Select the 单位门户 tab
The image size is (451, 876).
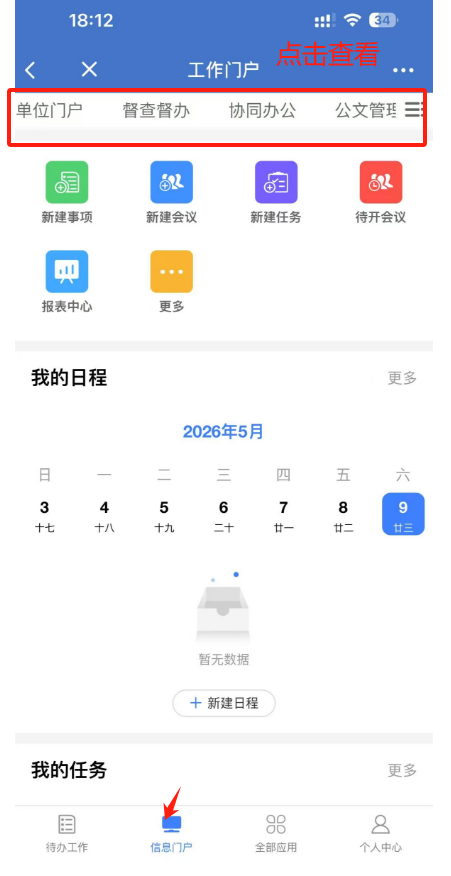(49, 111)
